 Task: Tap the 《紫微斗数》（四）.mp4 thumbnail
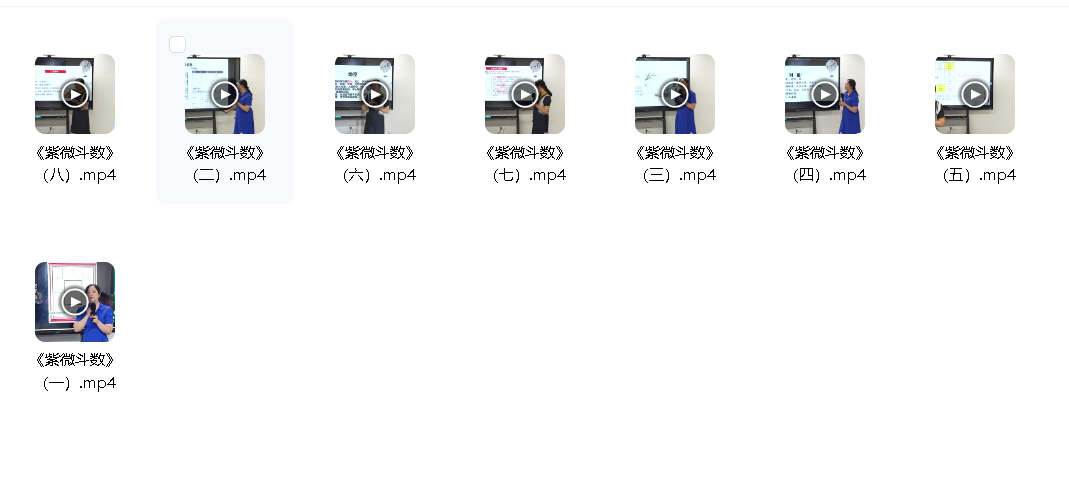[825, 94]
